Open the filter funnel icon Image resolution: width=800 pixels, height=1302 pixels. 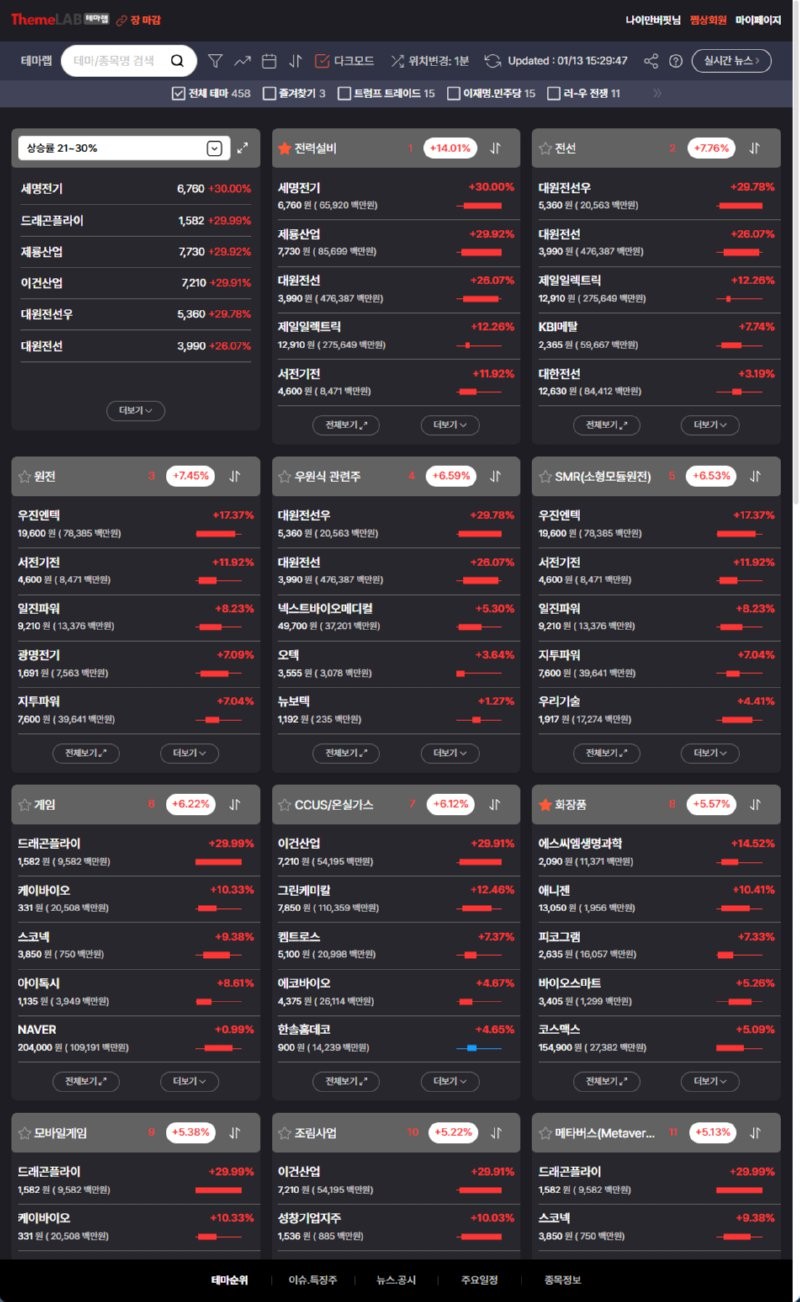(215, 61)
